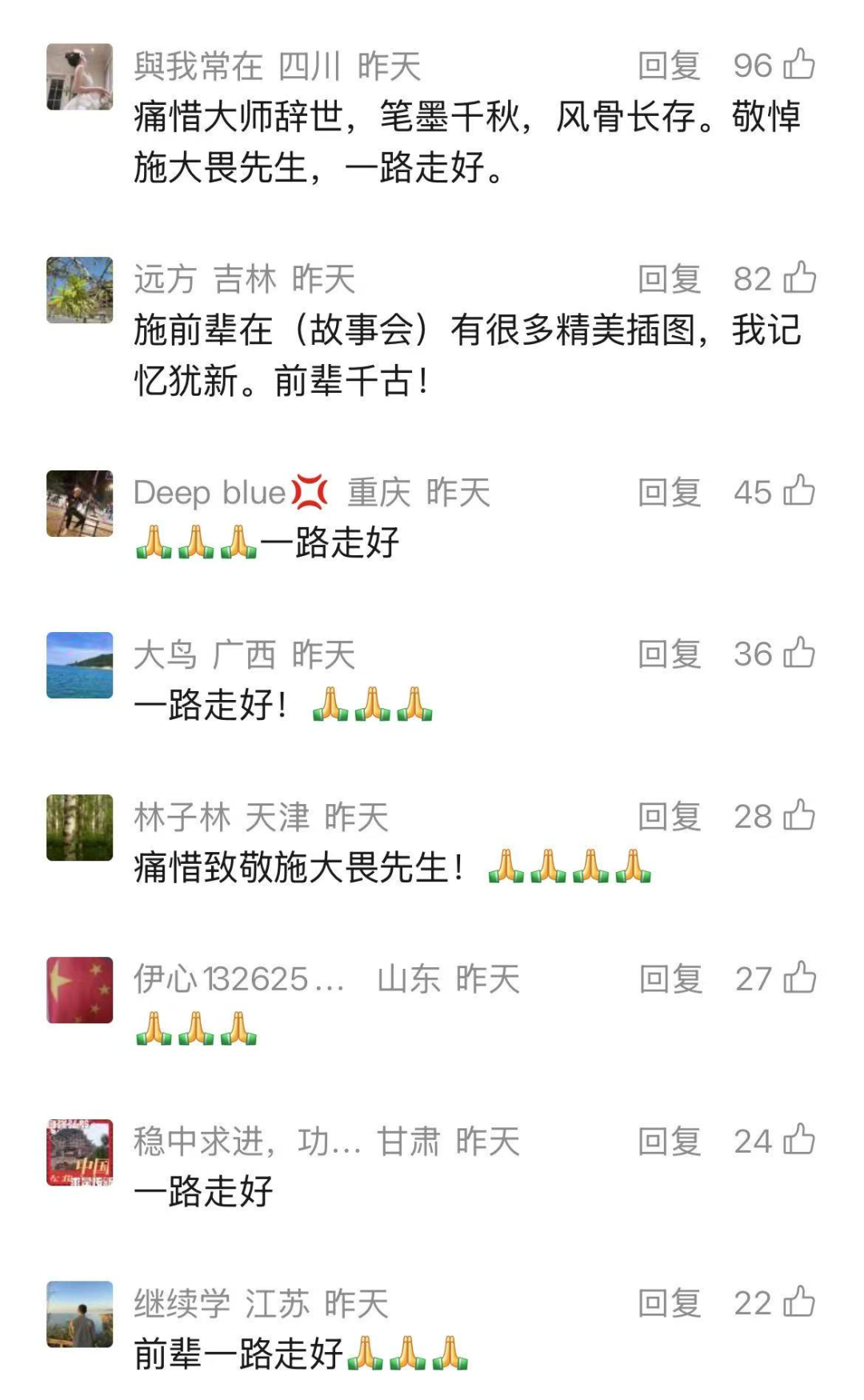Like 远方's comment from 吉林

799,278
